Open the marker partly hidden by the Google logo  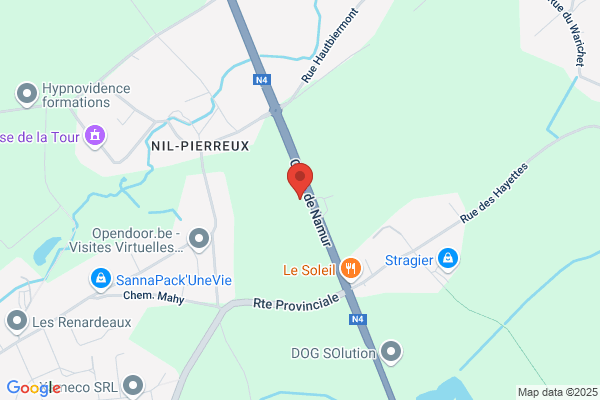pos(133,386)
